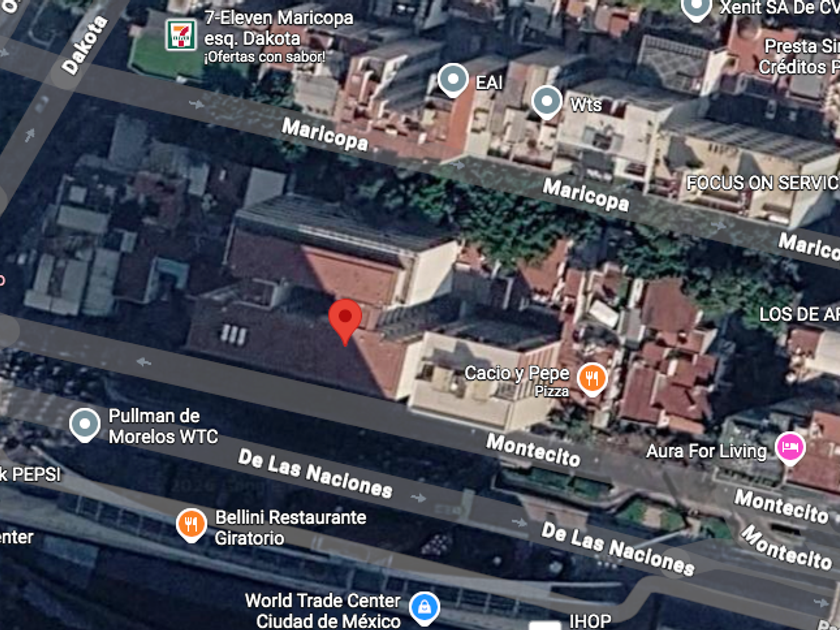Screen dimensions: 840x630
Task: Open World Trade Center Ciudad de México marker
Action: [425, 605]
